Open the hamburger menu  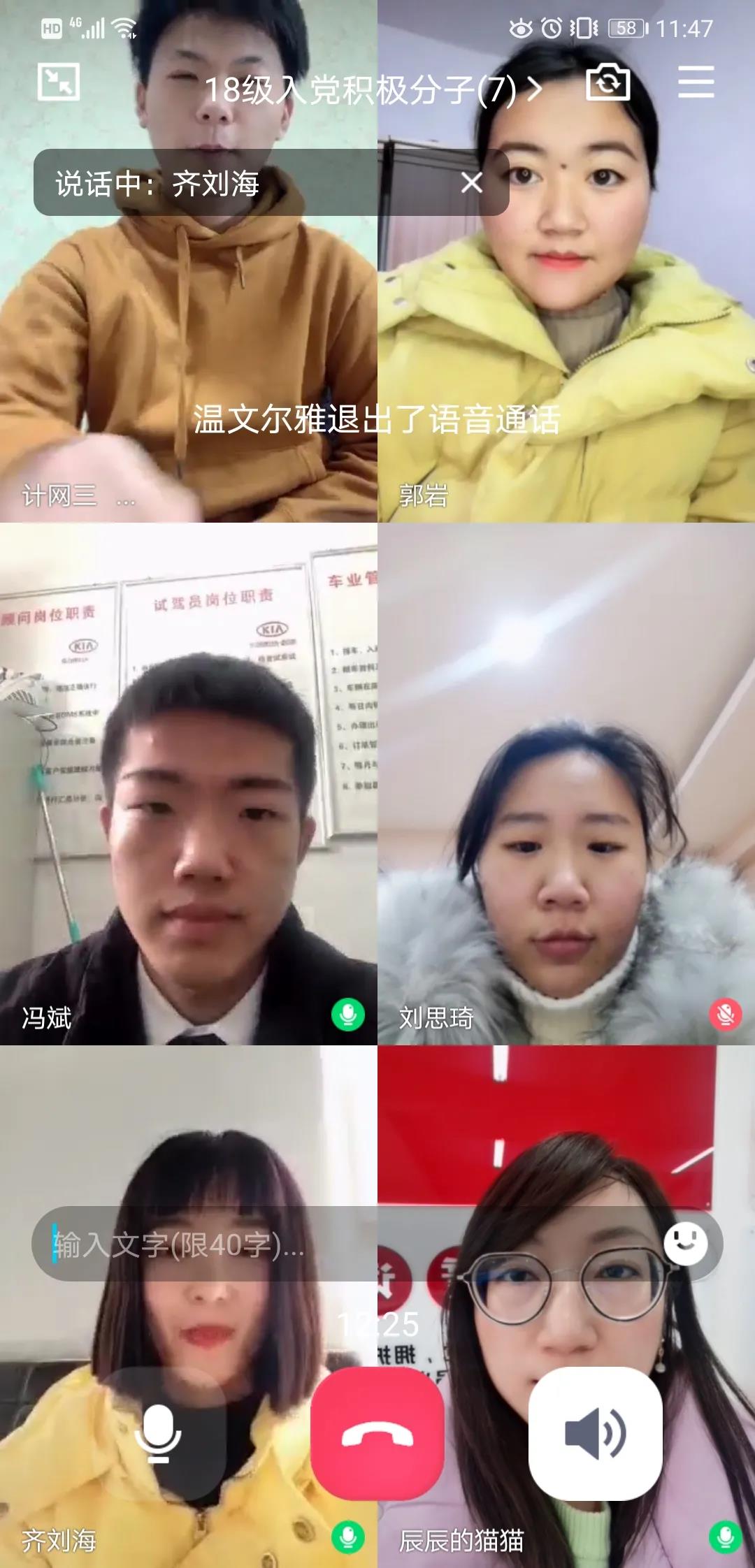coord(696,82)
